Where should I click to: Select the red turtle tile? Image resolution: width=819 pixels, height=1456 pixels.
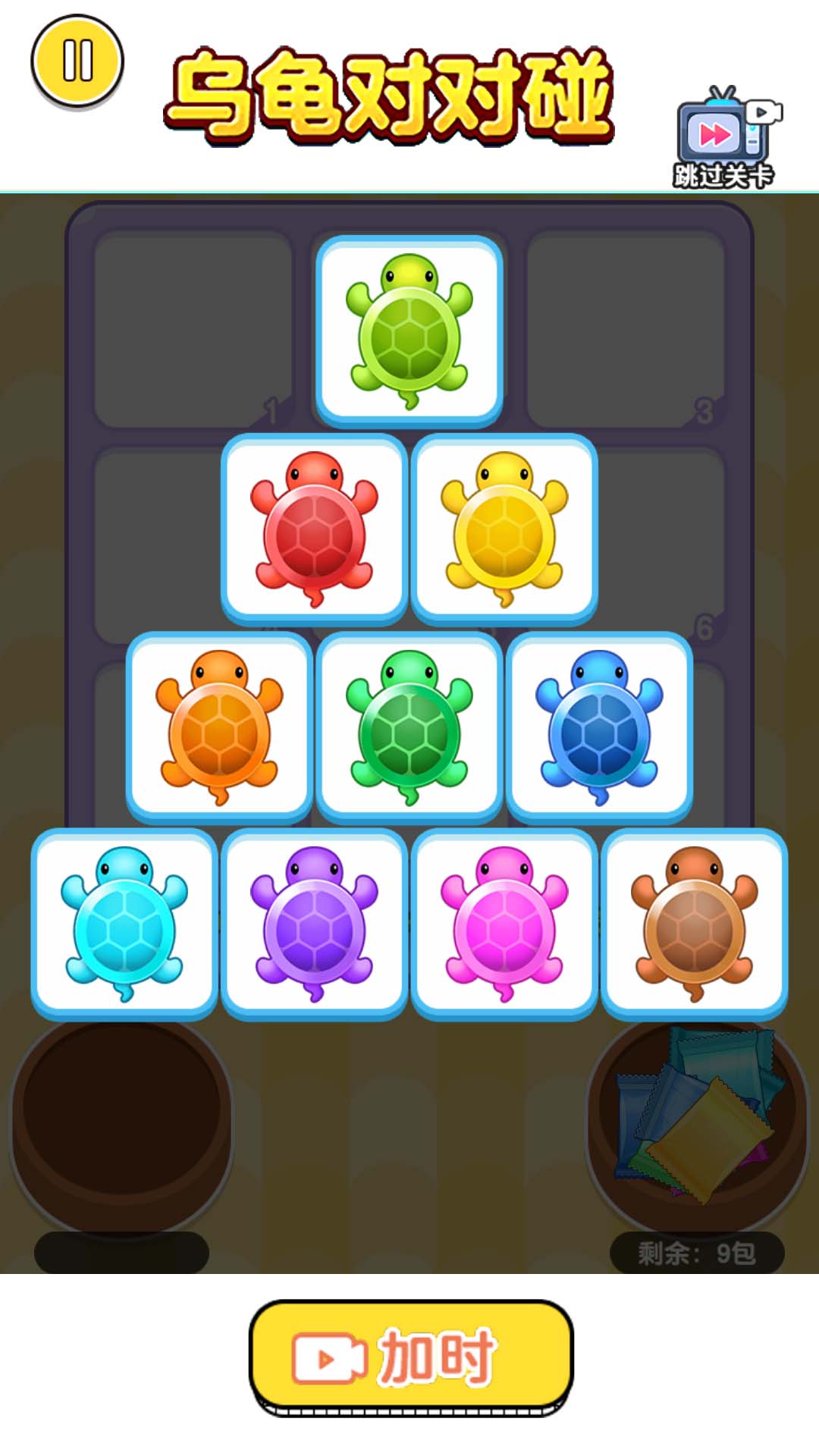[314, 529]
